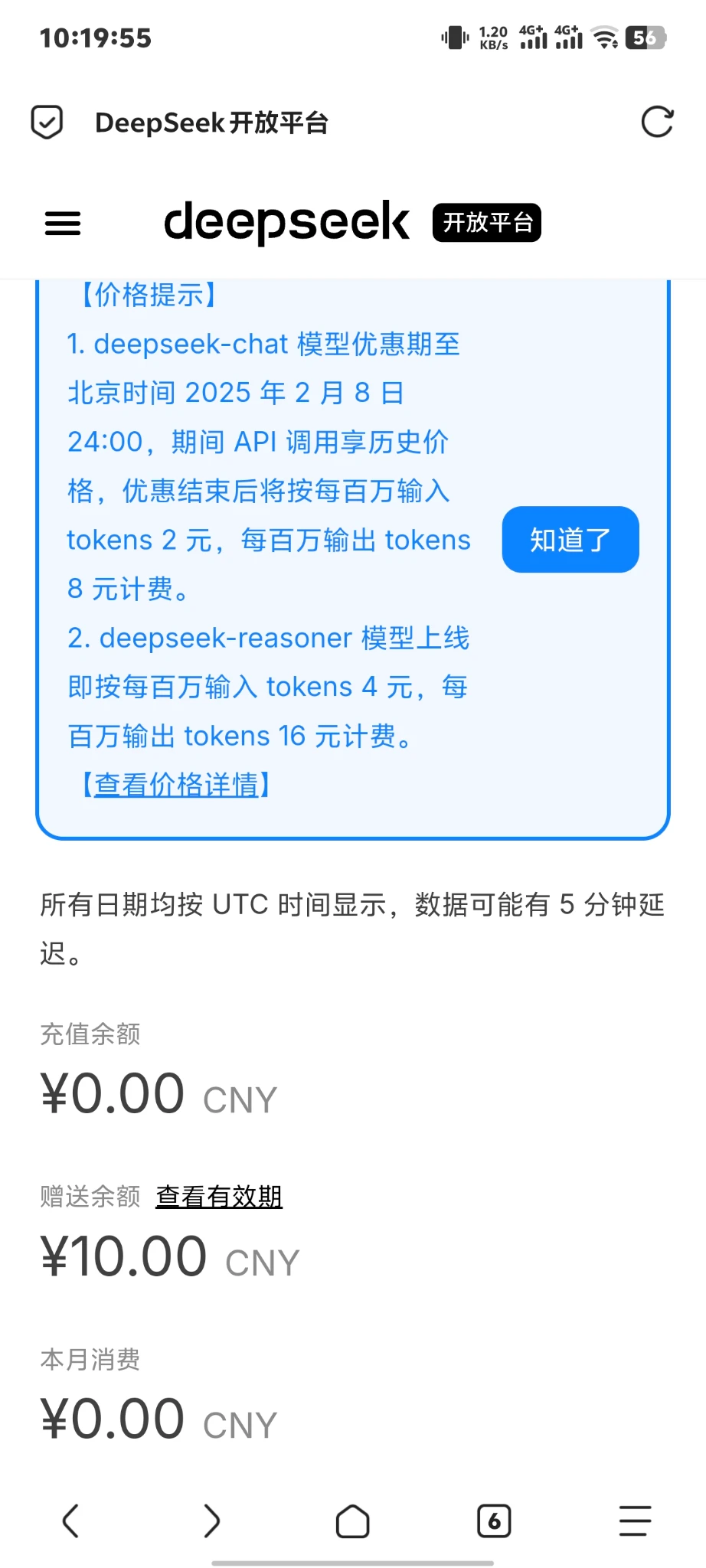Open the site security shield icon

tap(47, 122)
